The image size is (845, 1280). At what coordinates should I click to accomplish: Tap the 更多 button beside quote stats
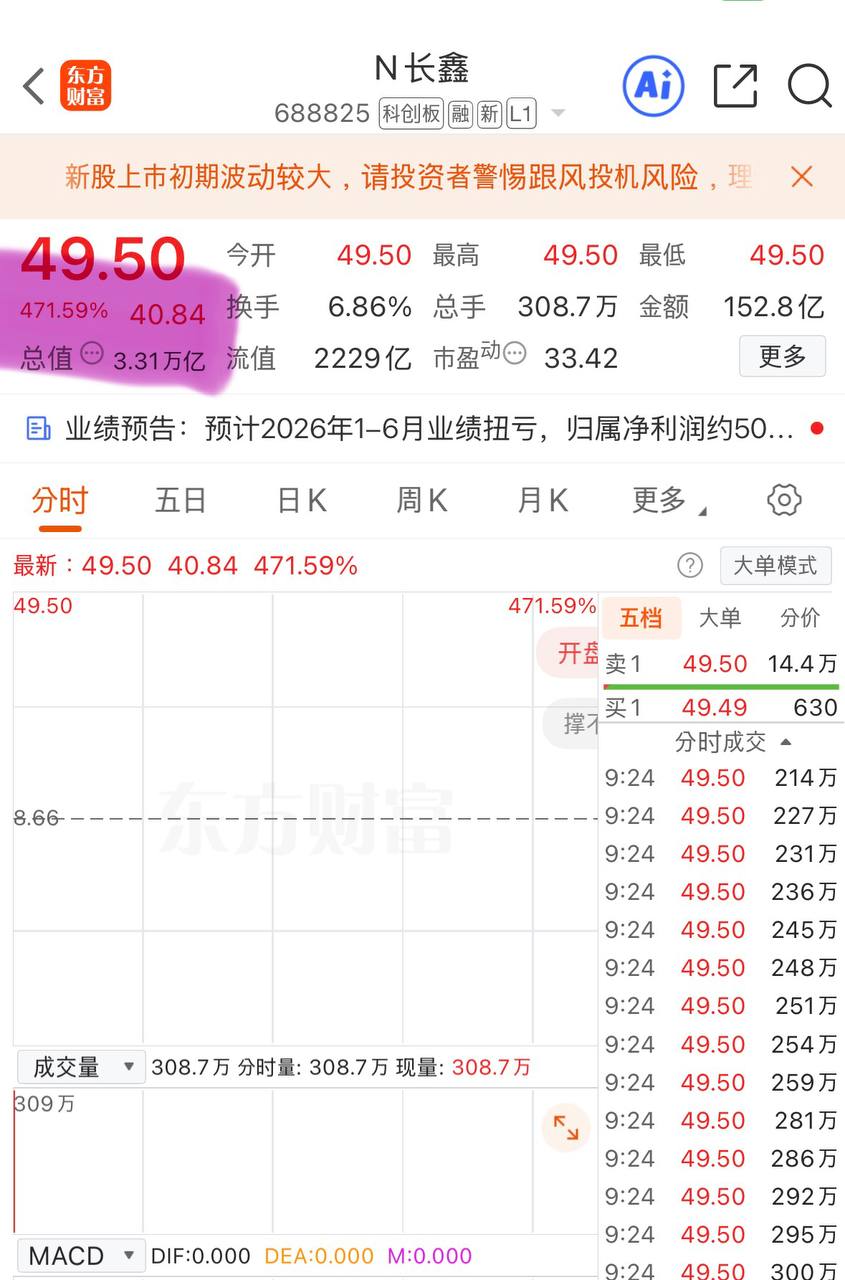(x=782, y=356)
